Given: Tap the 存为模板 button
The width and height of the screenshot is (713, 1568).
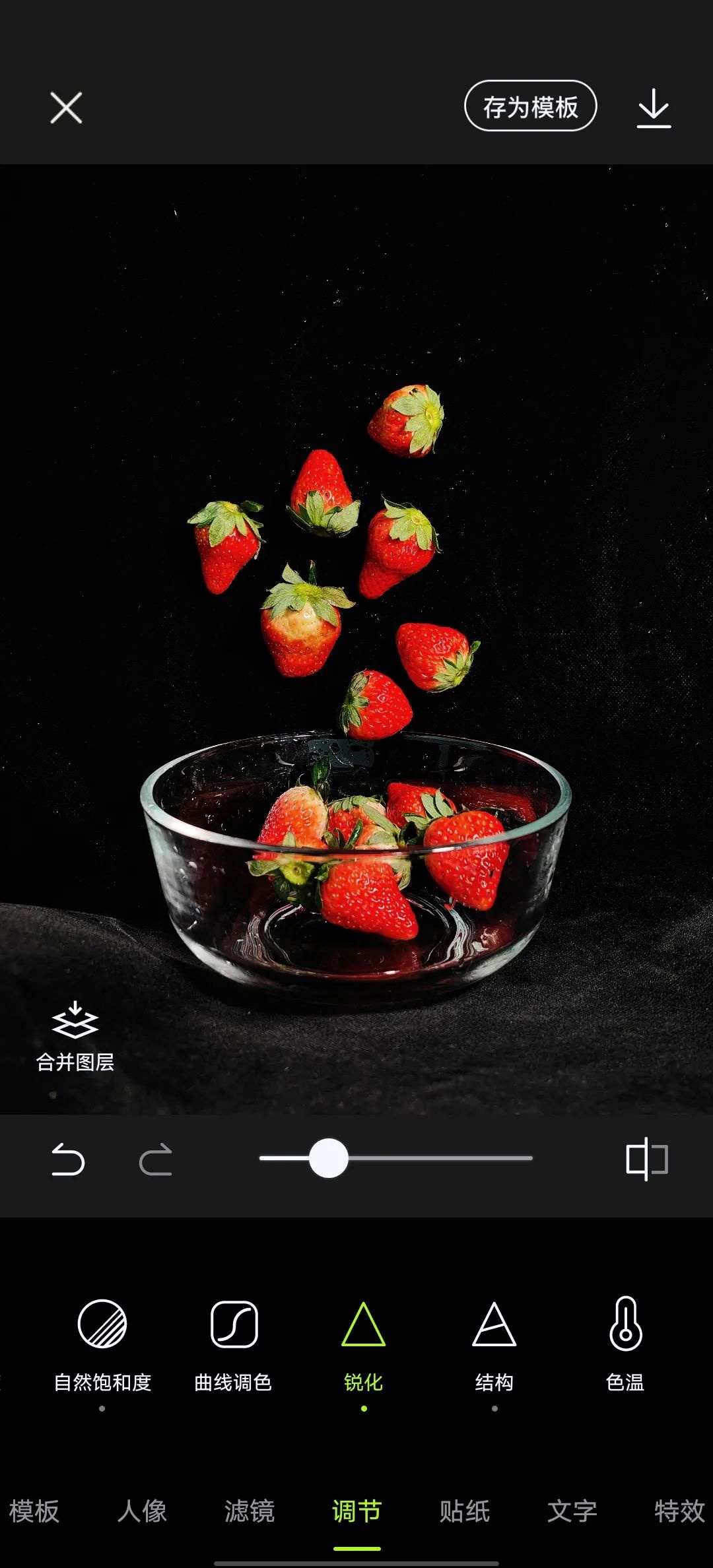Looking at the screenshot, I should pos(530,106).
